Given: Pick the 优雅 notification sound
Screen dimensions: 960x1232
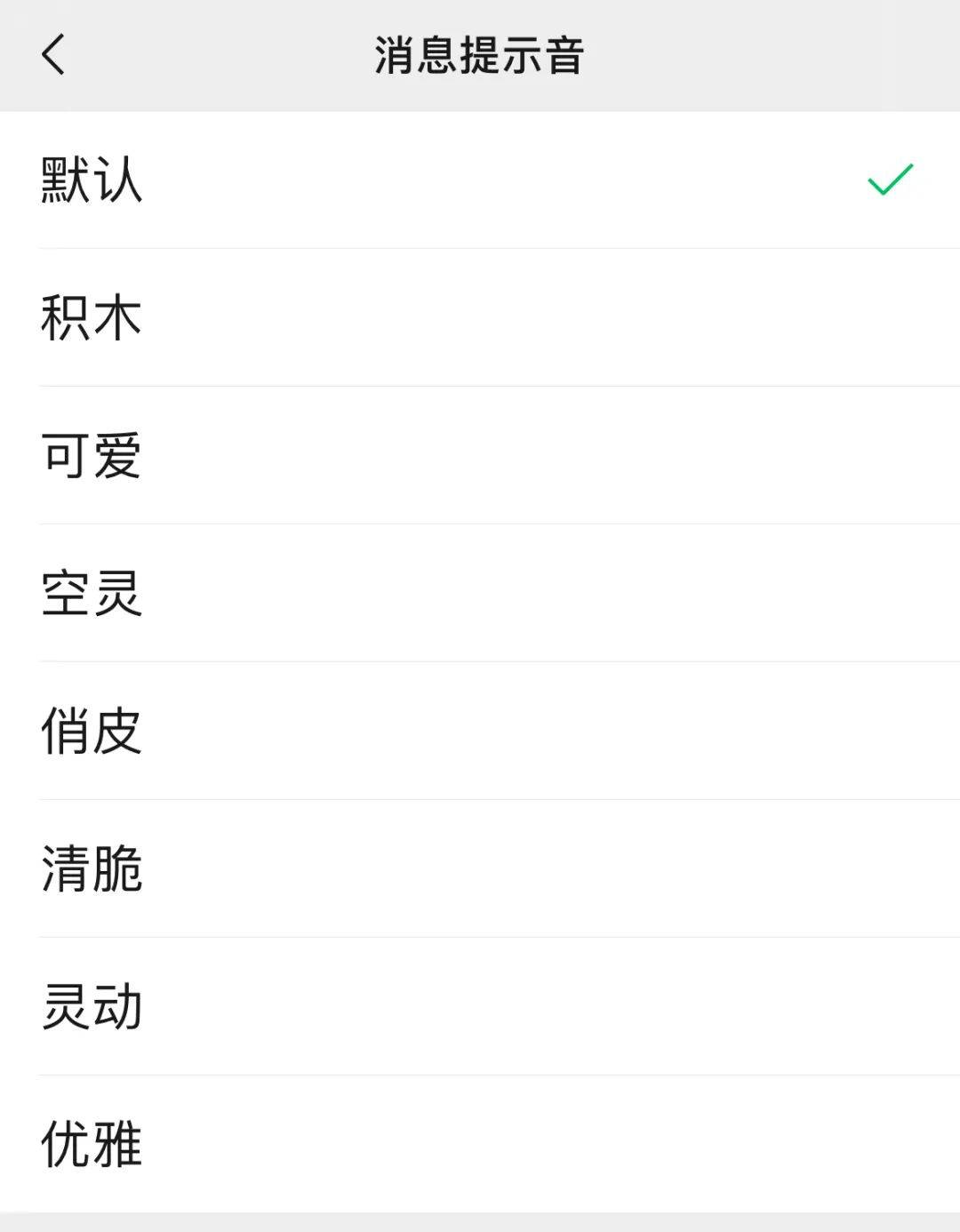Looking at the screenshot, I should click(x=92, y=1145).
